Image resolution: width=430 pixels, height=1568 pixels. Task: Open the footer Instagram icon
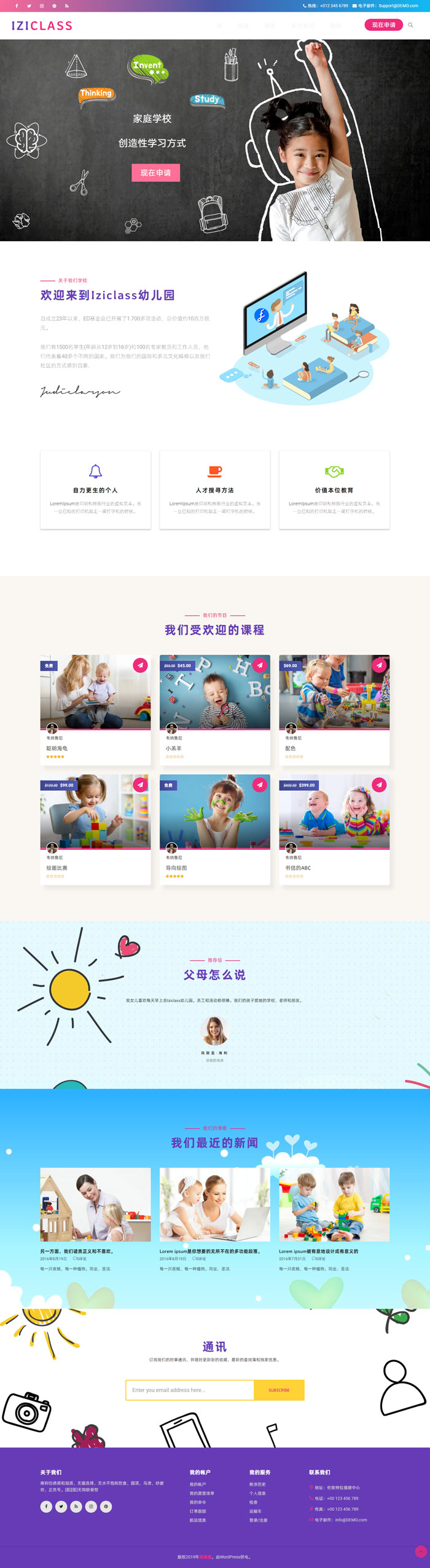[x=91, y=1506]
